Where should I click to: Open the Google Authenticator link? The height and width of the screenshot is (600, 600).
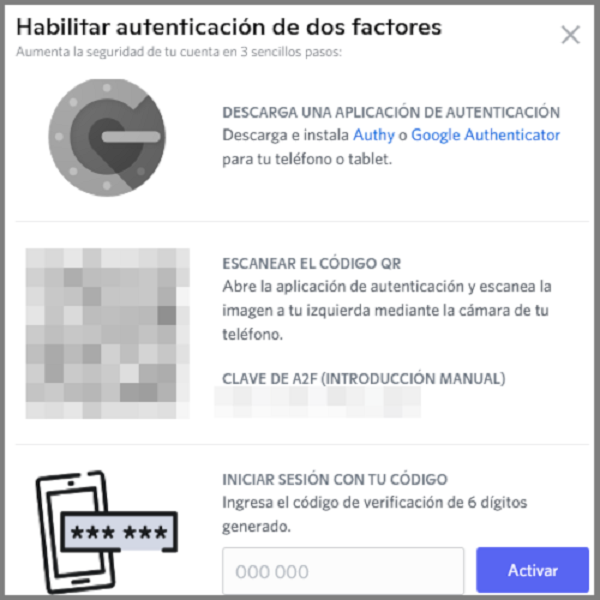point(485,135)
